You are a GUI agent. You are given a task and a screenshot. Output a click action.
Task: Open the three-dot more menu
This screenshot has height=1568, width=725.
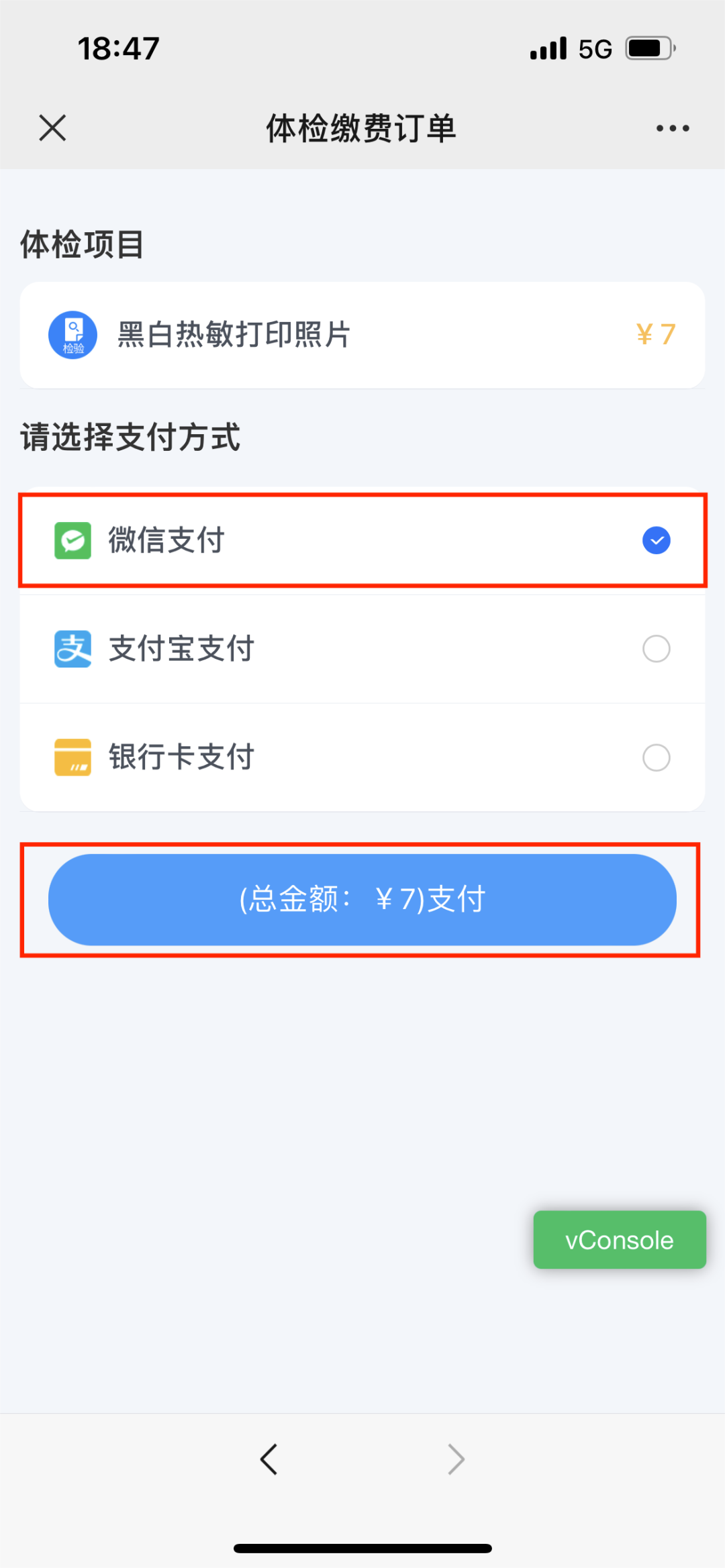(x=673, y=128)
